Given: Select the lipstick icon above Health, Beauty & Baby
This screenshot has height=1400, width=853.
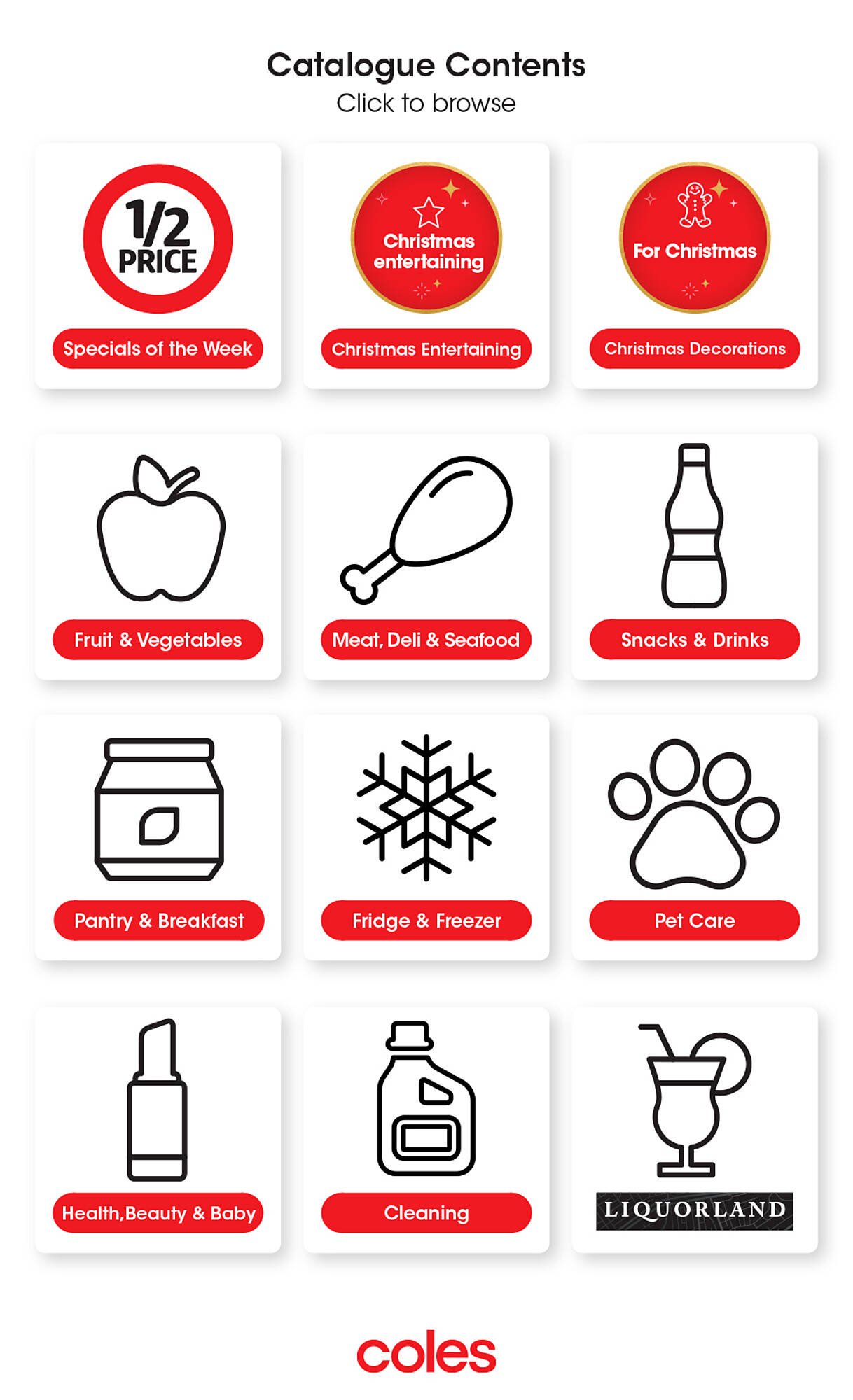Looking at the screenshot, I should pos(157,1099).
